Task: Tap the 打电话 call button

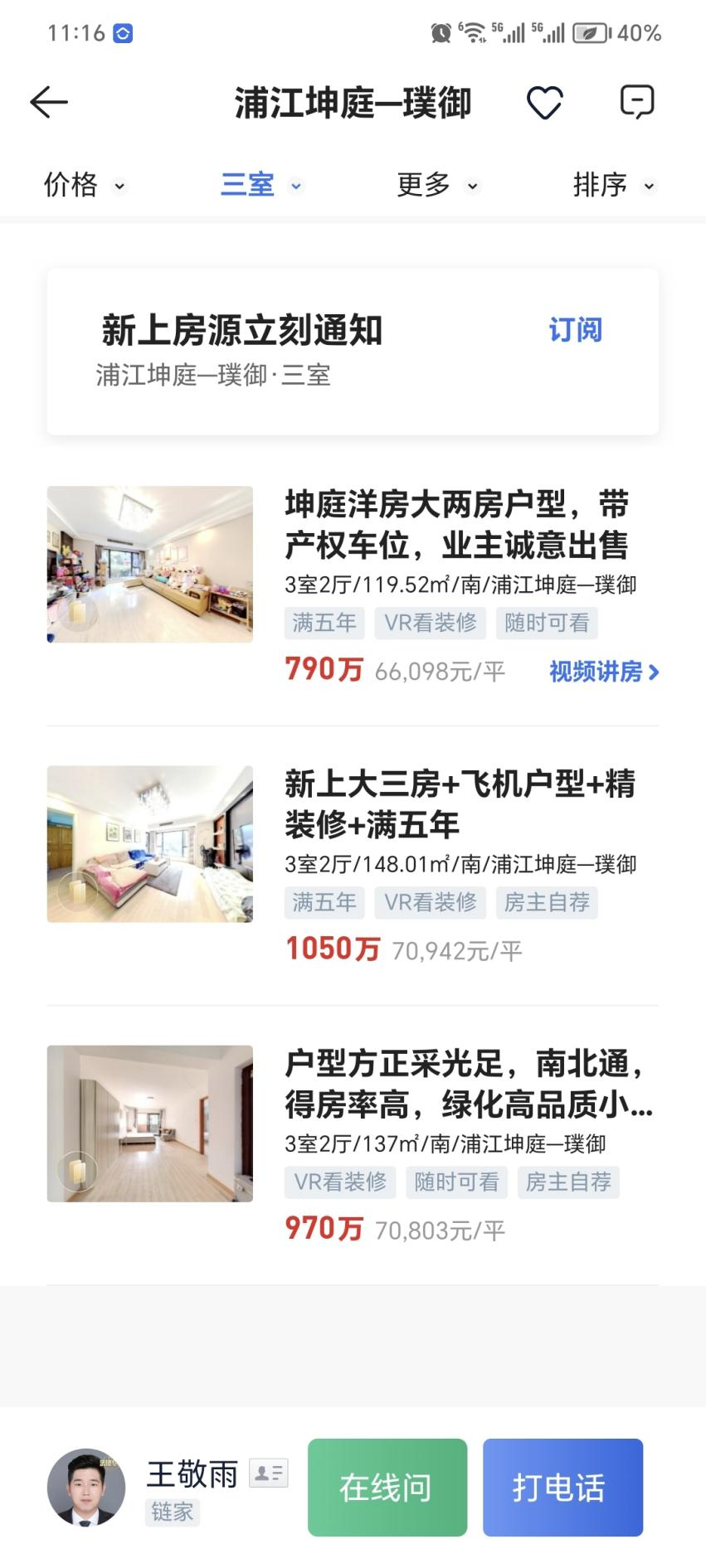Action: click(562, 1487)
